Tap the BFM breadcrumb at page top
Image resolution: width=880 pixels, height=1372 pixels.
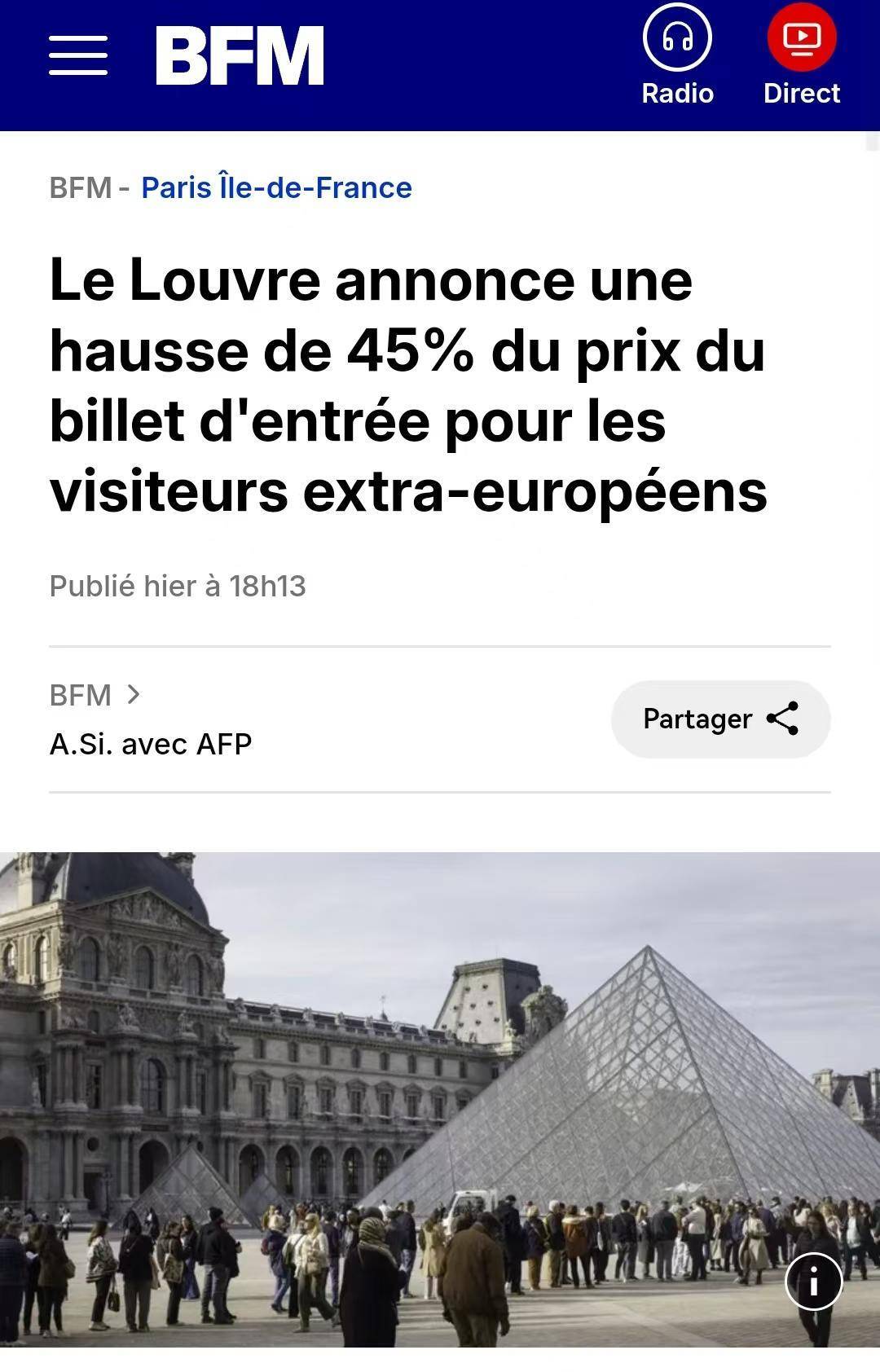tap(80, 187)
